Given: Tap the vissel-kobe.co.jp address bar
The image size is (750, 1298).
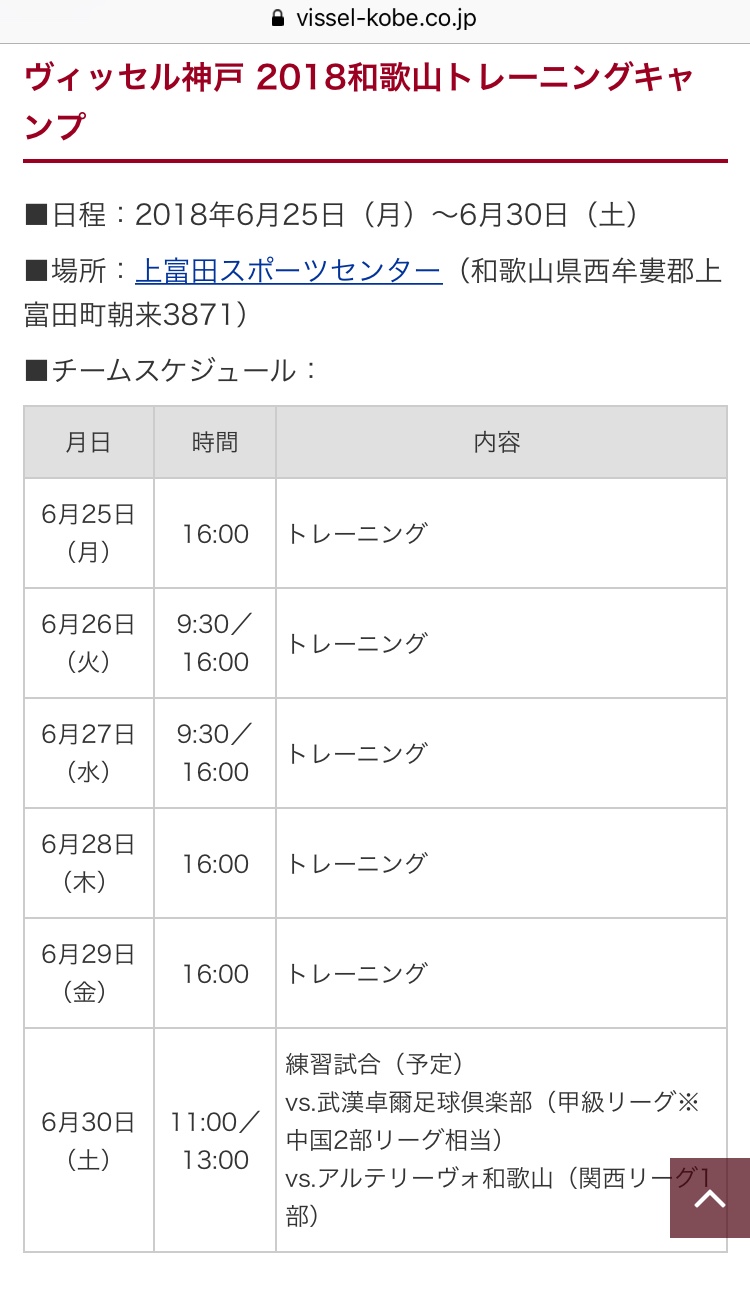Looking at the screenshot, I should pos(374,18).
